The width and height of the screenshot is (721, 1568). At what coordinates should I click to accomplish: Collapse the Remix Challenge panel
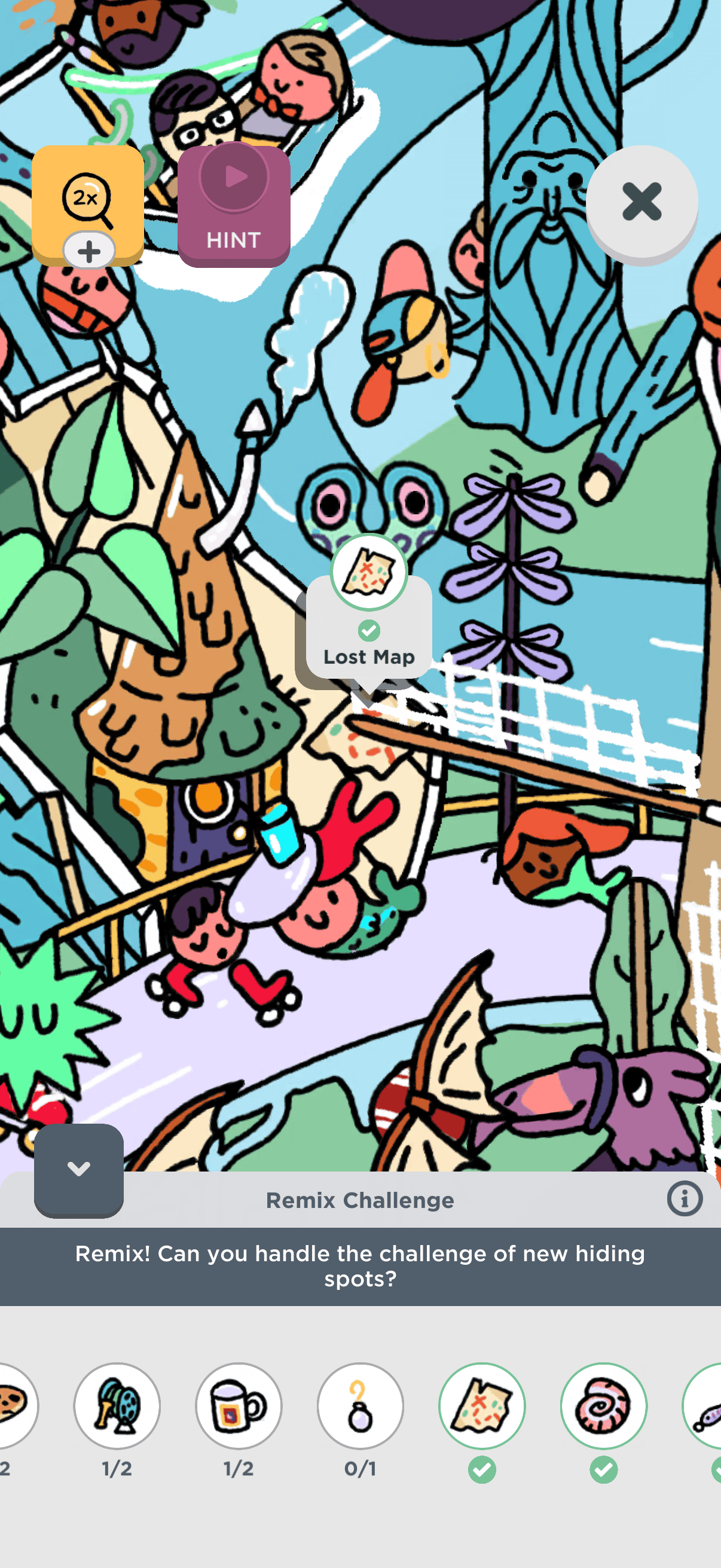78,1169
